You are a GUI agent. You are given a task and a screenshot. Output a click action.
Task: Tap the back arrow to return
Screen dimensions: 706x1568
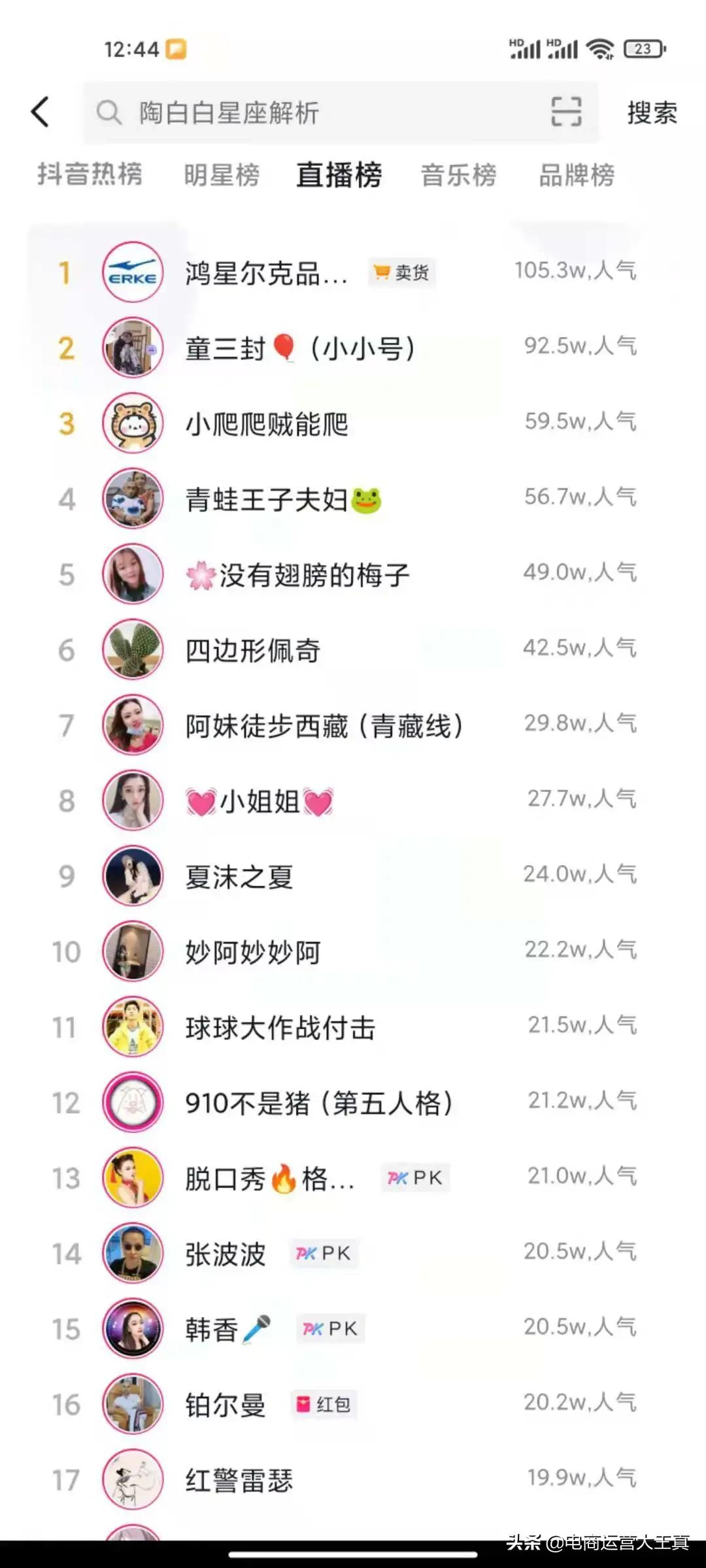41,111
